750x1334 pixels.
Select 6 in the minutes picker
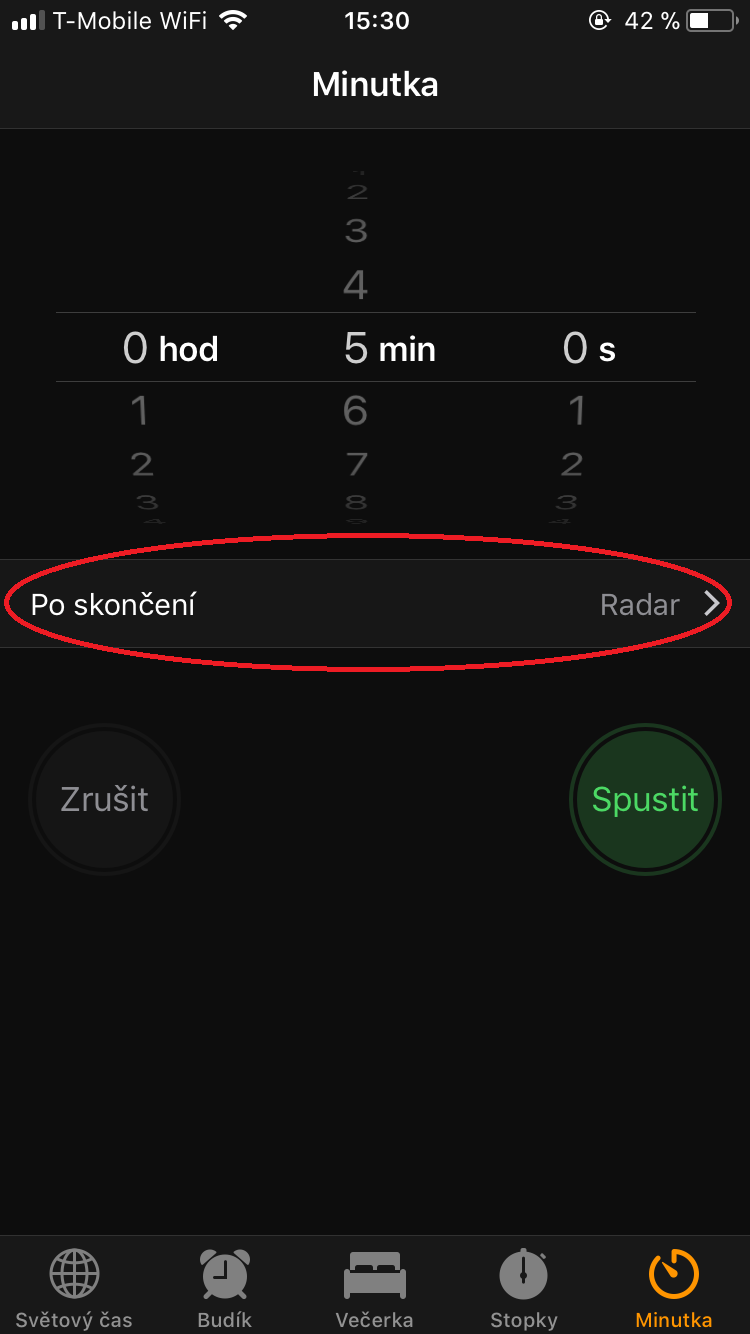click(x=356, y=411)
